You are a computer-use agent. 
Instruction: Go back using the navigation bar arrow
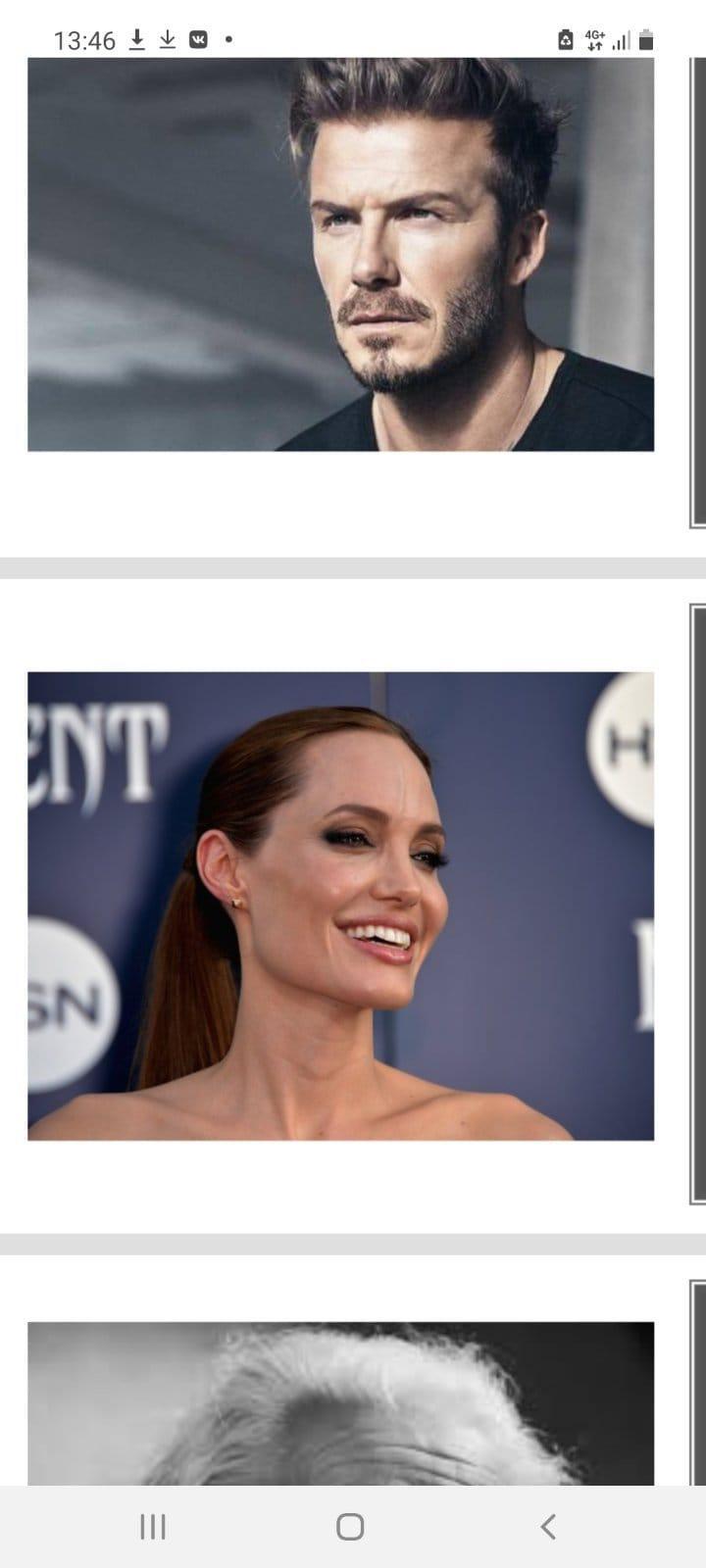548,1526
